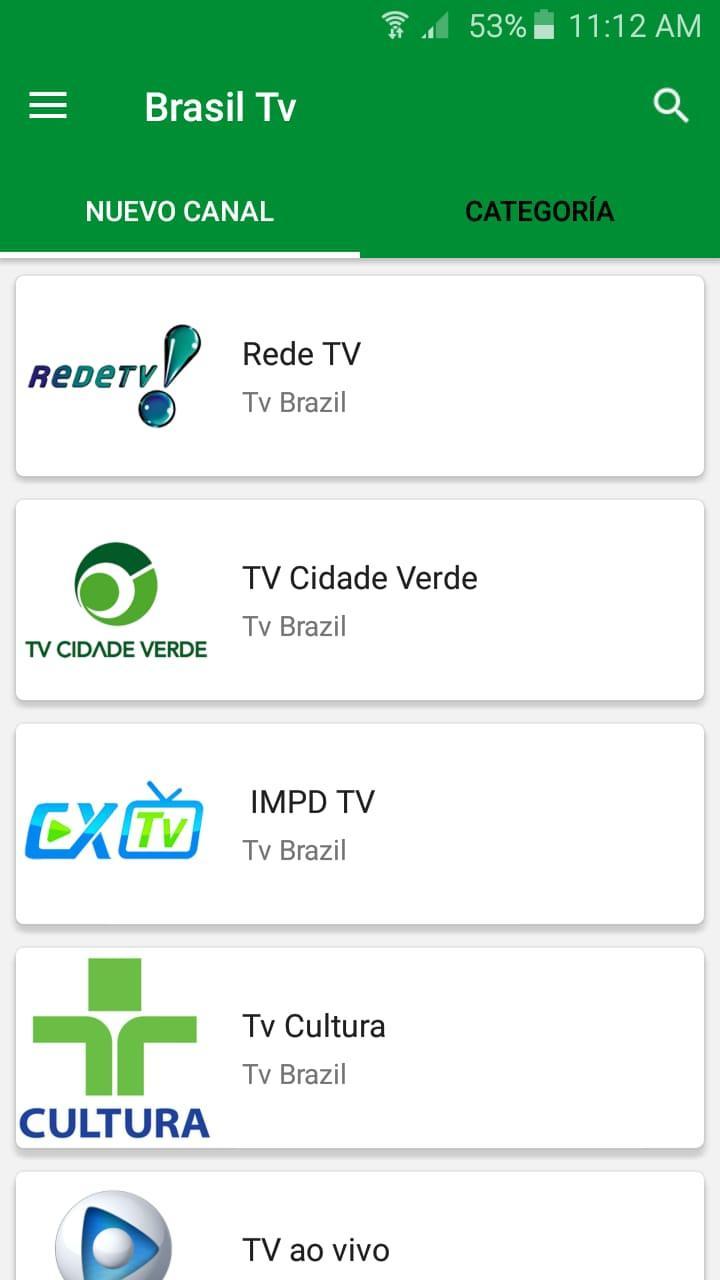Viewport: 720px width, 1280px height.
Task: Watch the IMPD TV channel
Action: (360, 824)
